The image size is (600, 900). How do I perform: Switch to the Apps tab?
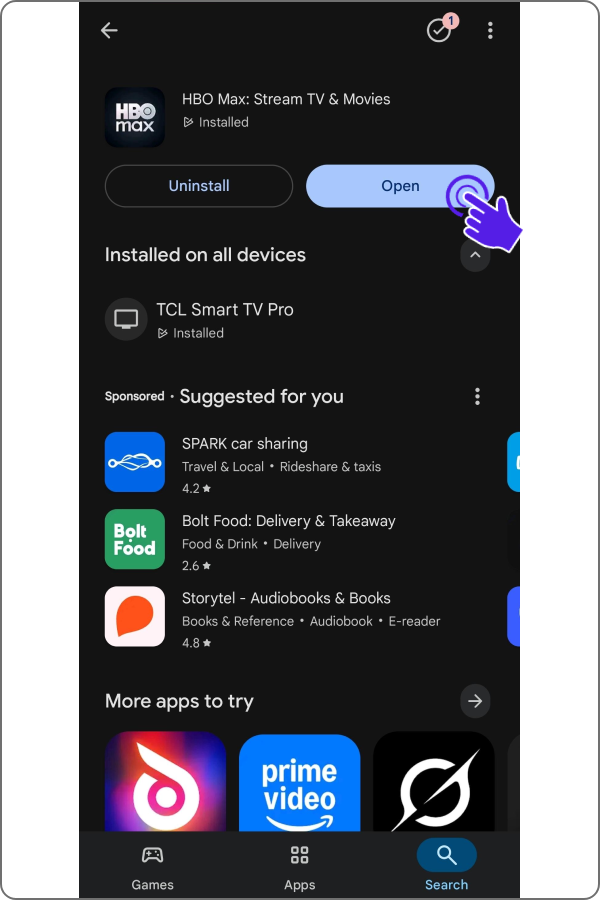coord(299,867)
